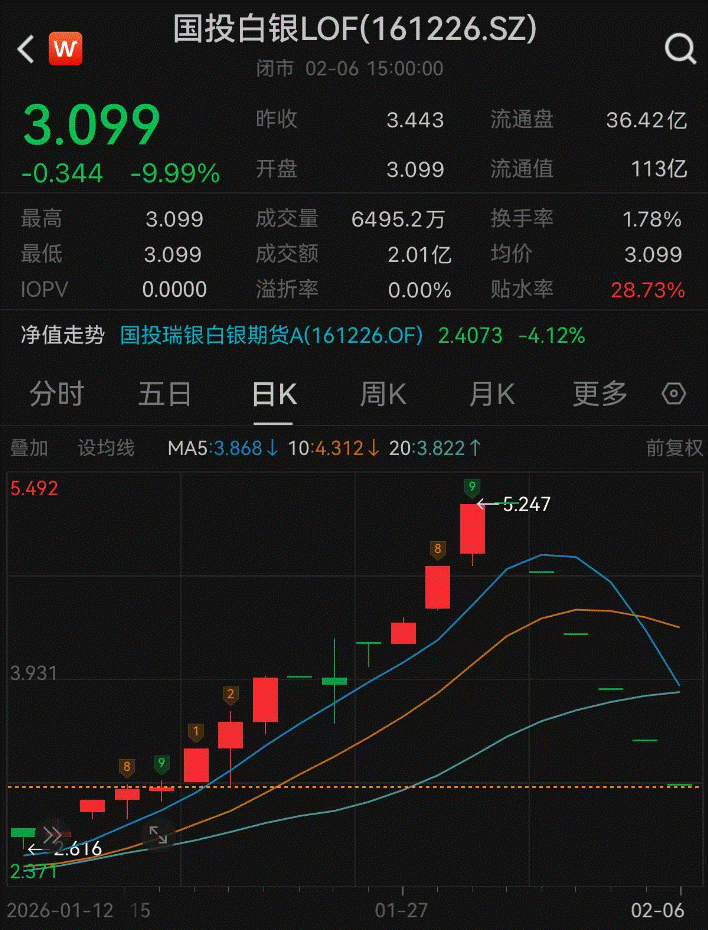Open the search magnifier icon
This screenshot has height=930, width=708.
click(x=680, y=48)
